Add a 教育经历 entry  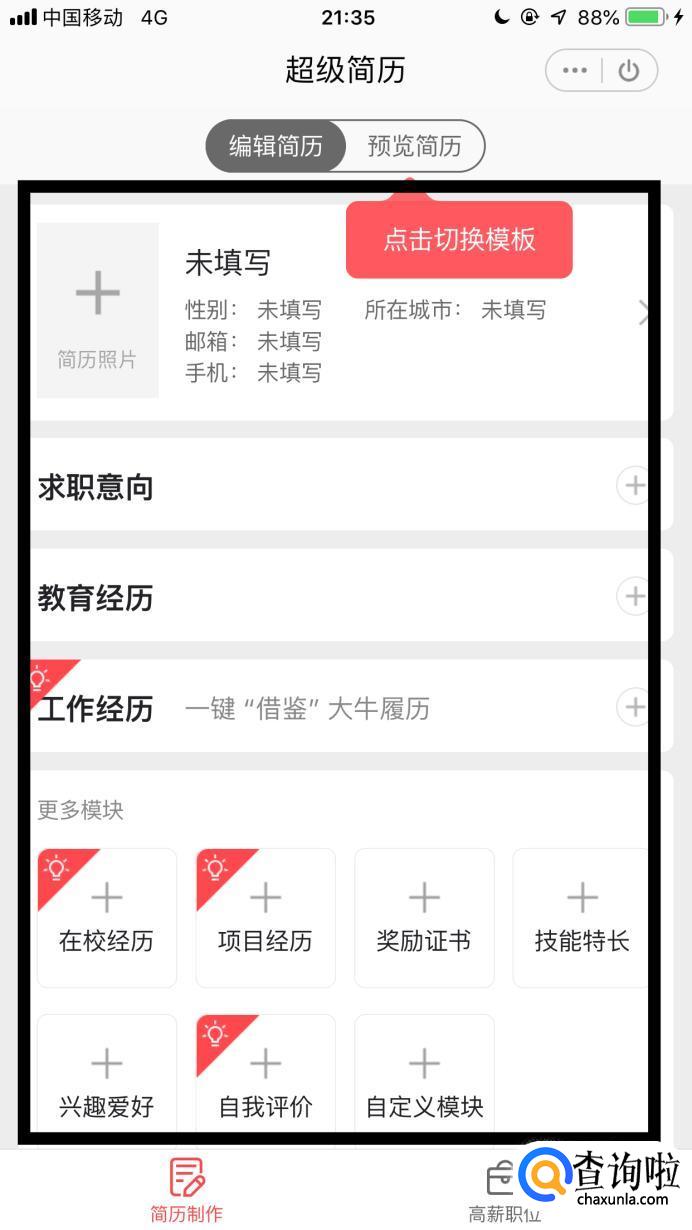(x=634, y=597)
